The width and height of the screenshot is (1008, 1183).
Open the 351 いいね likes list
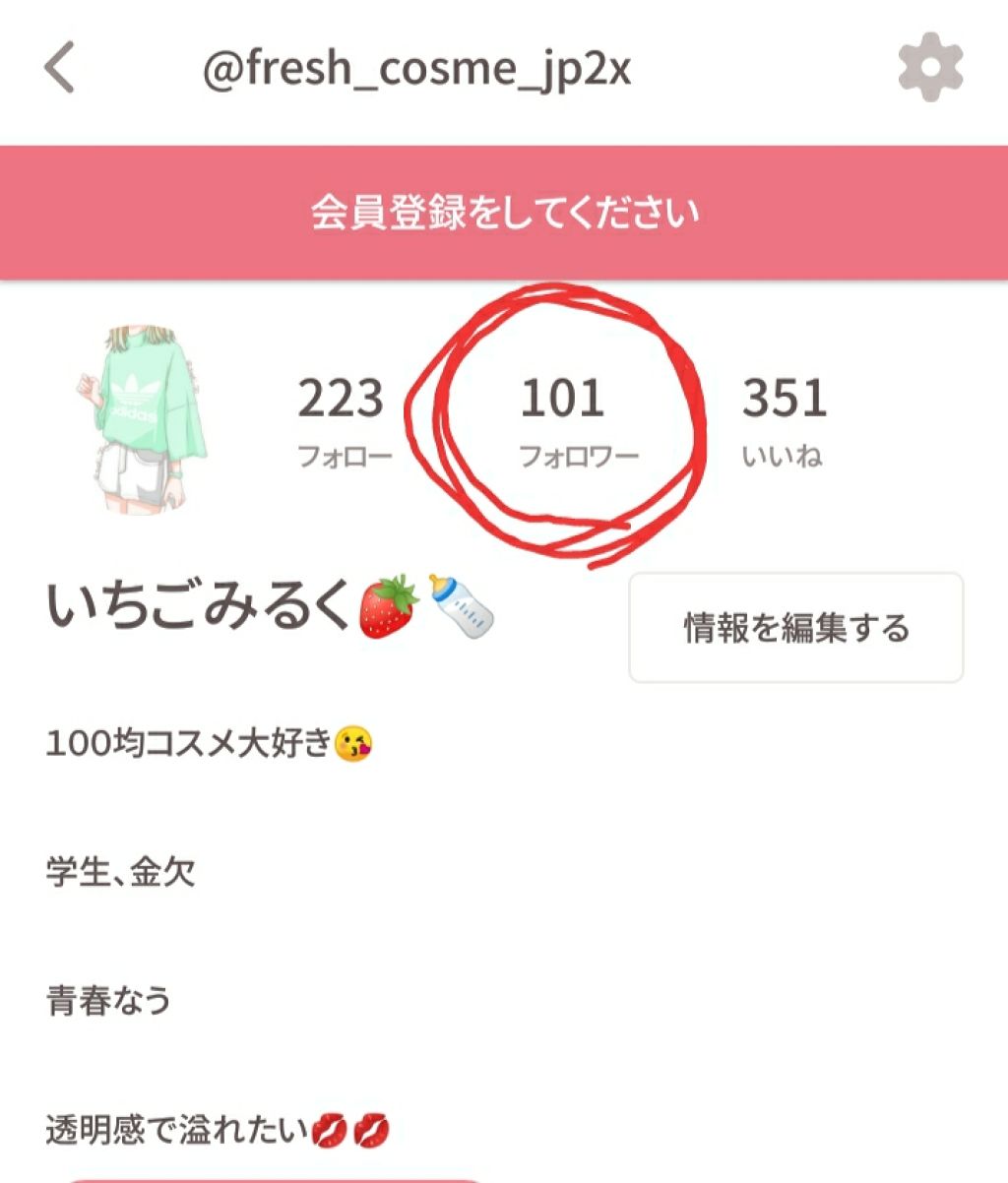coord(786,418)
